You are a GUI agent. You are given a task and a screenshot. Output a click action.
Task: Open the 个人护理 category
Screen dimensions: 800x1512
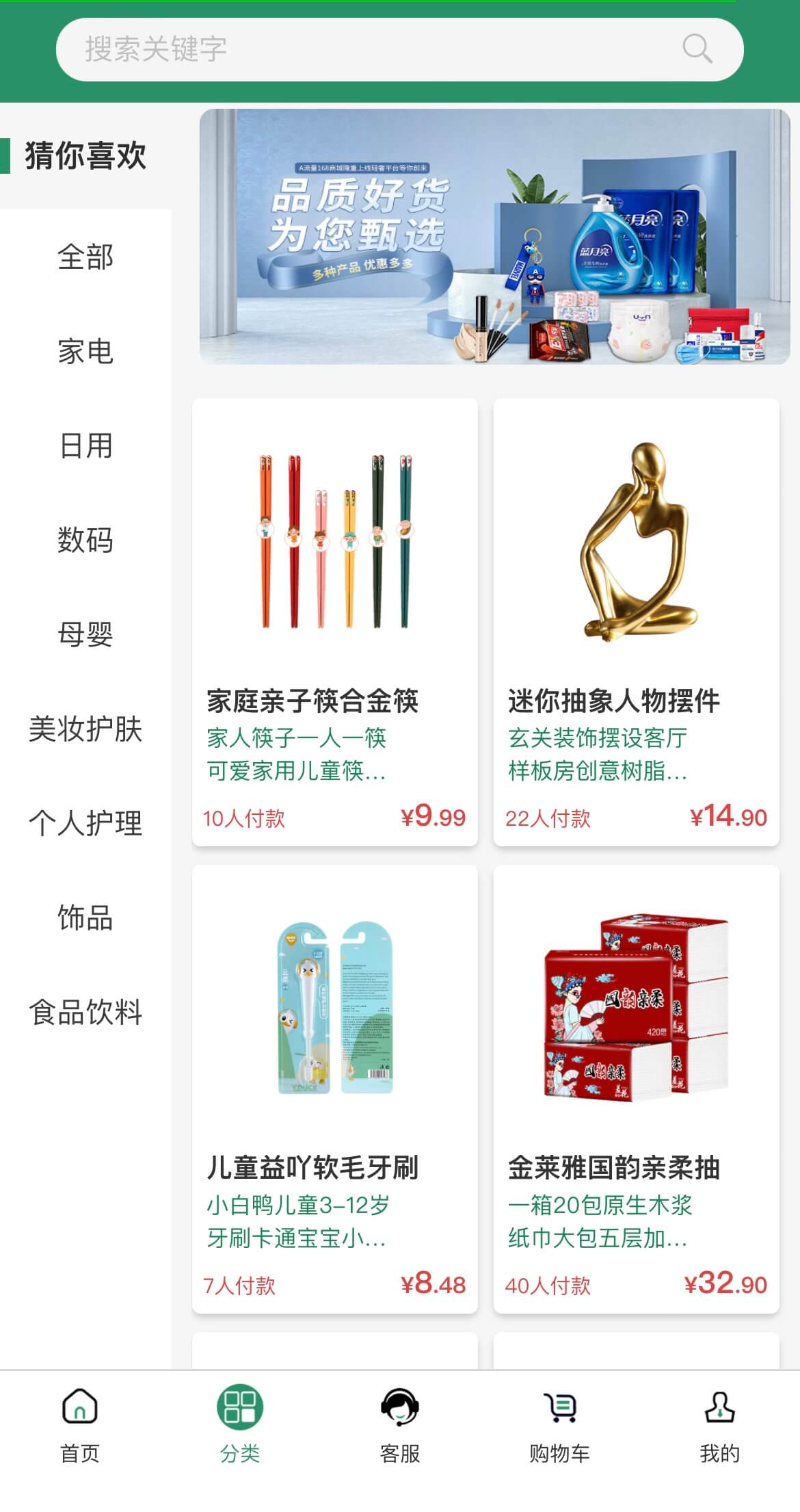(85, 823)
